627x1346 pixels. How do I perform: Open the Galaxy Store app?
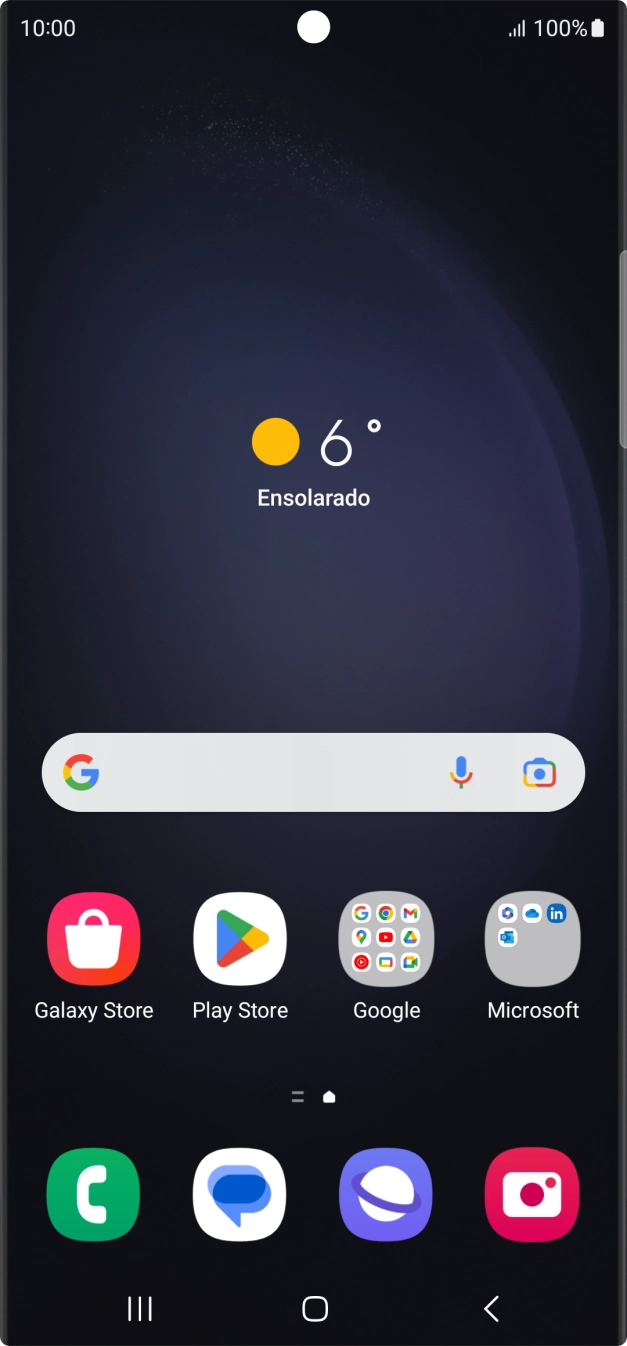(x=94, y=939)
